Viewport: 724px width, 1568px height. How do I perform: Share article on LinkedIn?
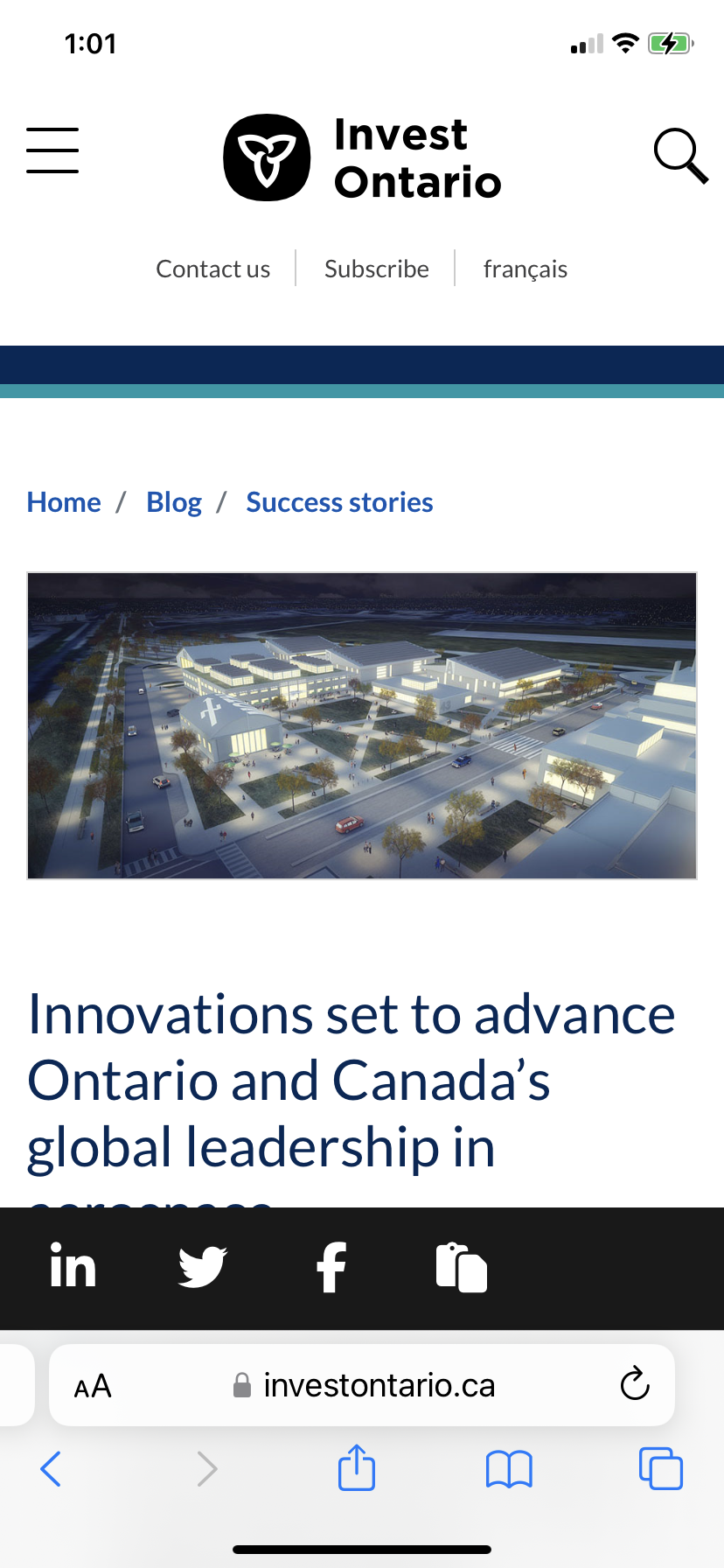tap(73, 1266)
